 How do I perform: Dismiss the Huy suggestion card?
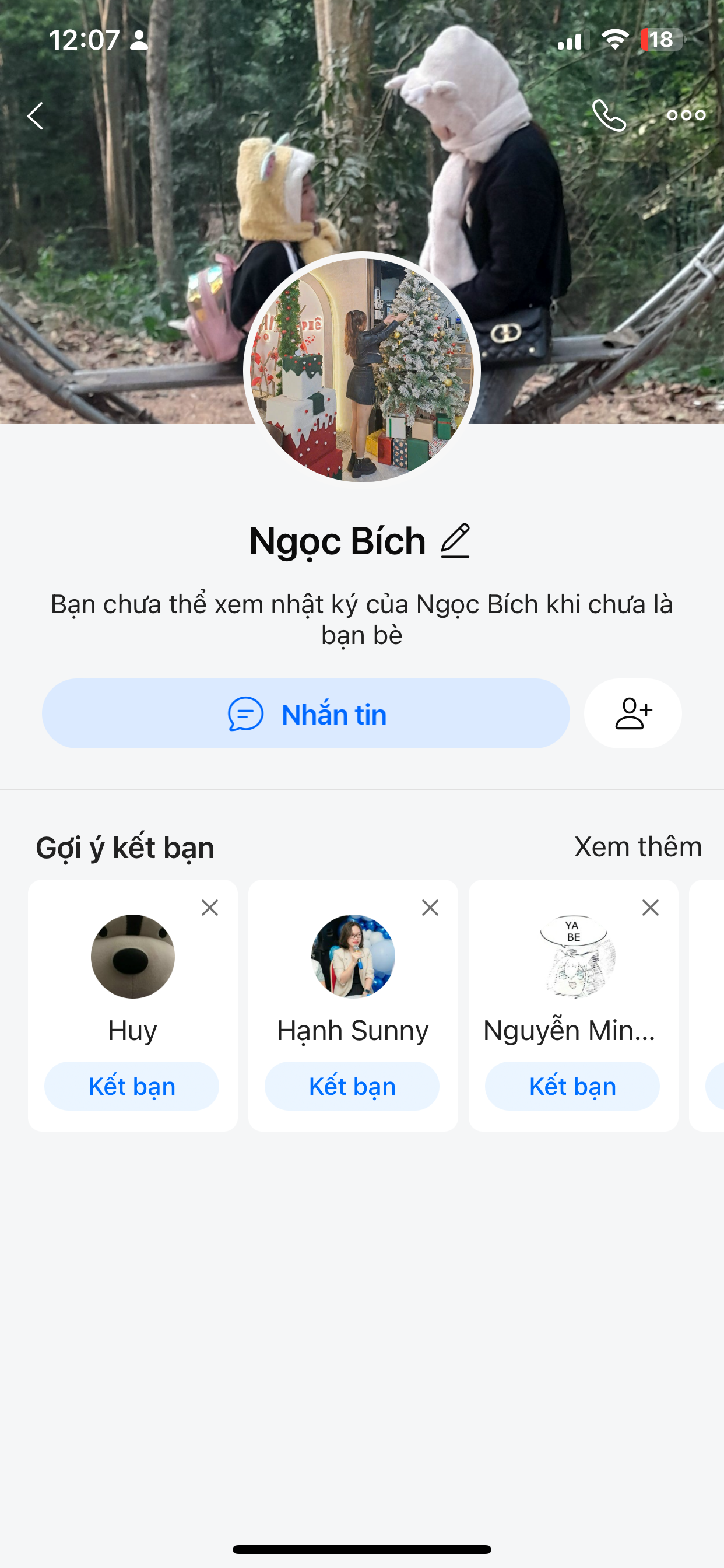[x=210, y=908]
